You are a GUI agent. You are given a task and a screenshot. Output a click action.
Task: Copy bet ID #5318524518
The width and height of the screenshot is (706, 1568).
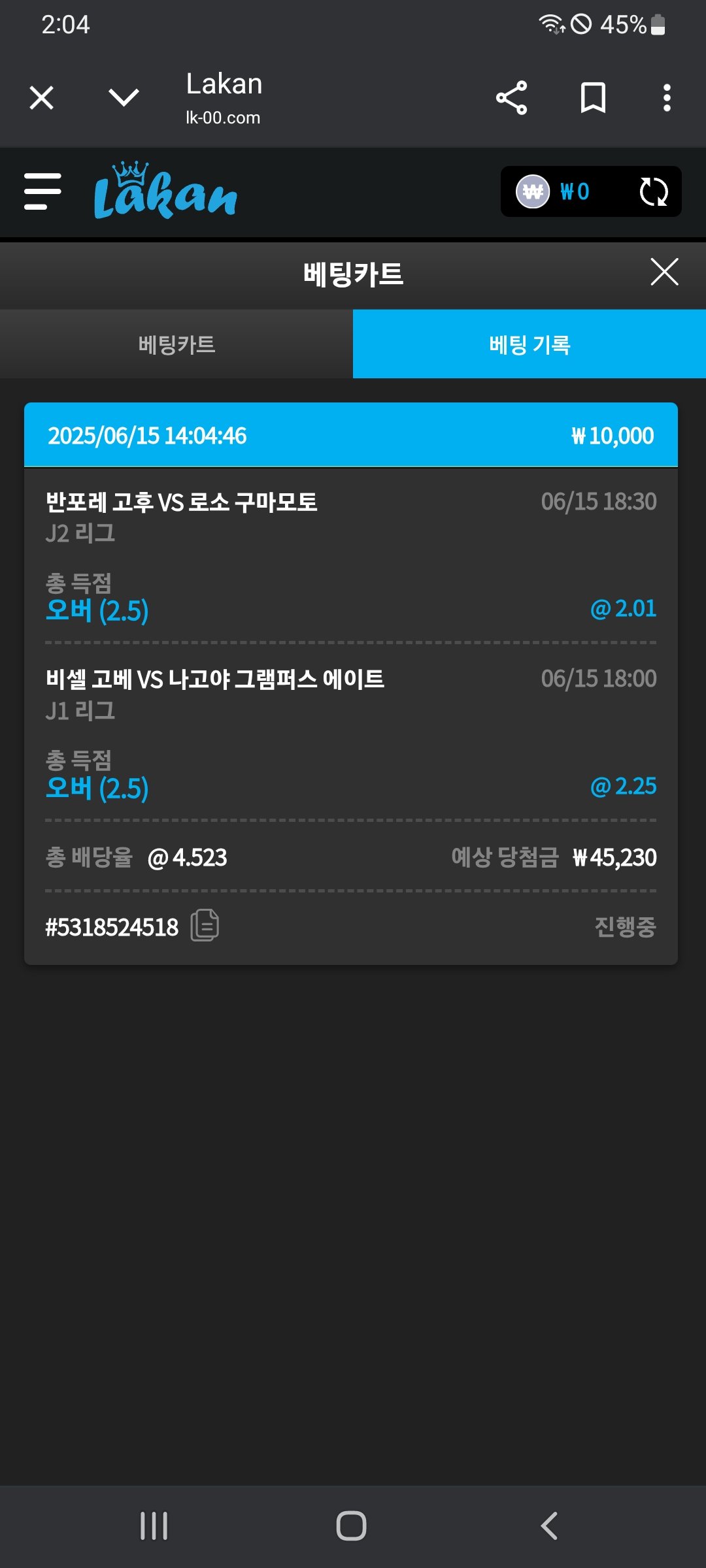pos(205,926)
